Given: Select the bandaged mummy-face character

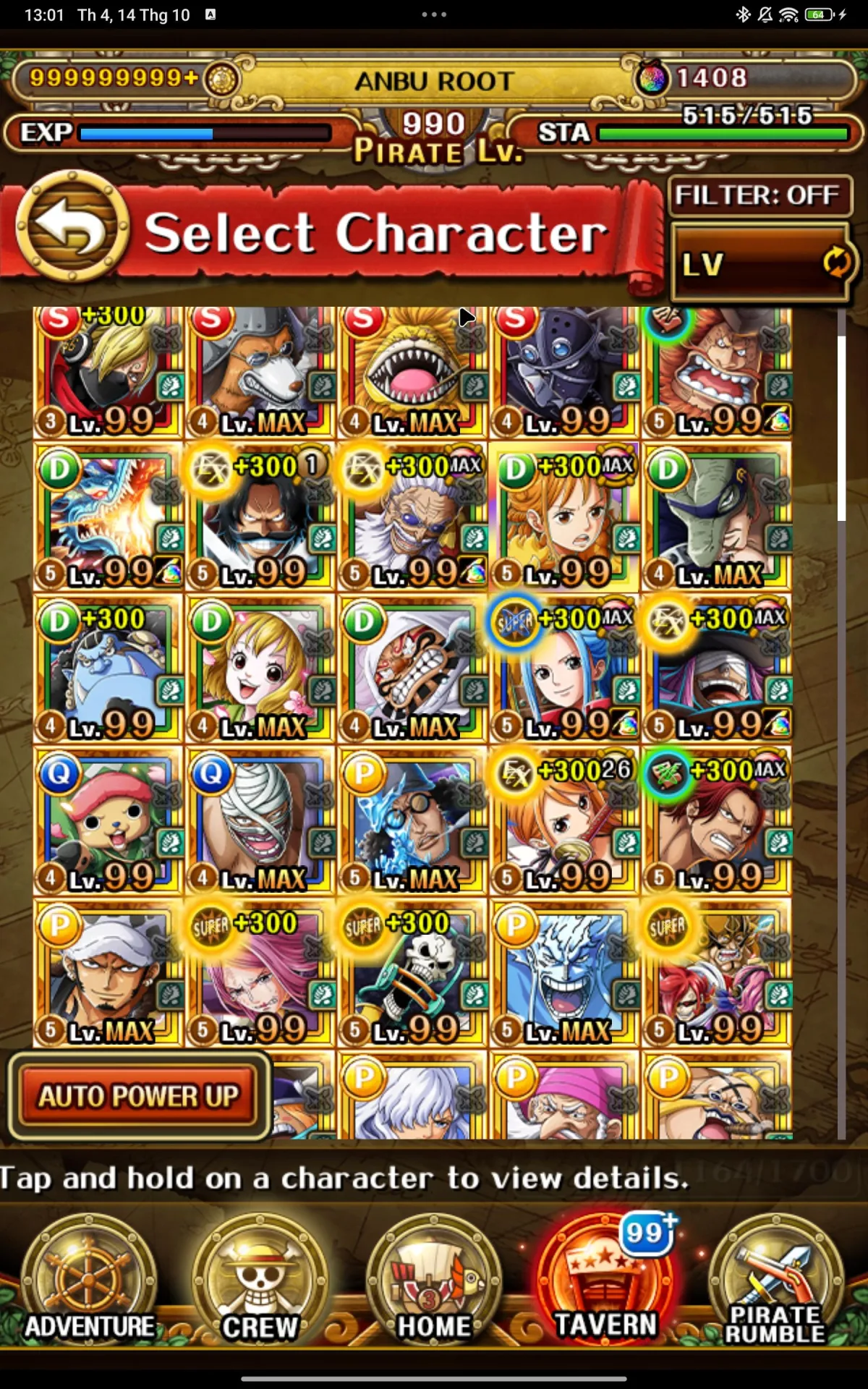Looking at the screenshot, I should [x=260, y=822].
